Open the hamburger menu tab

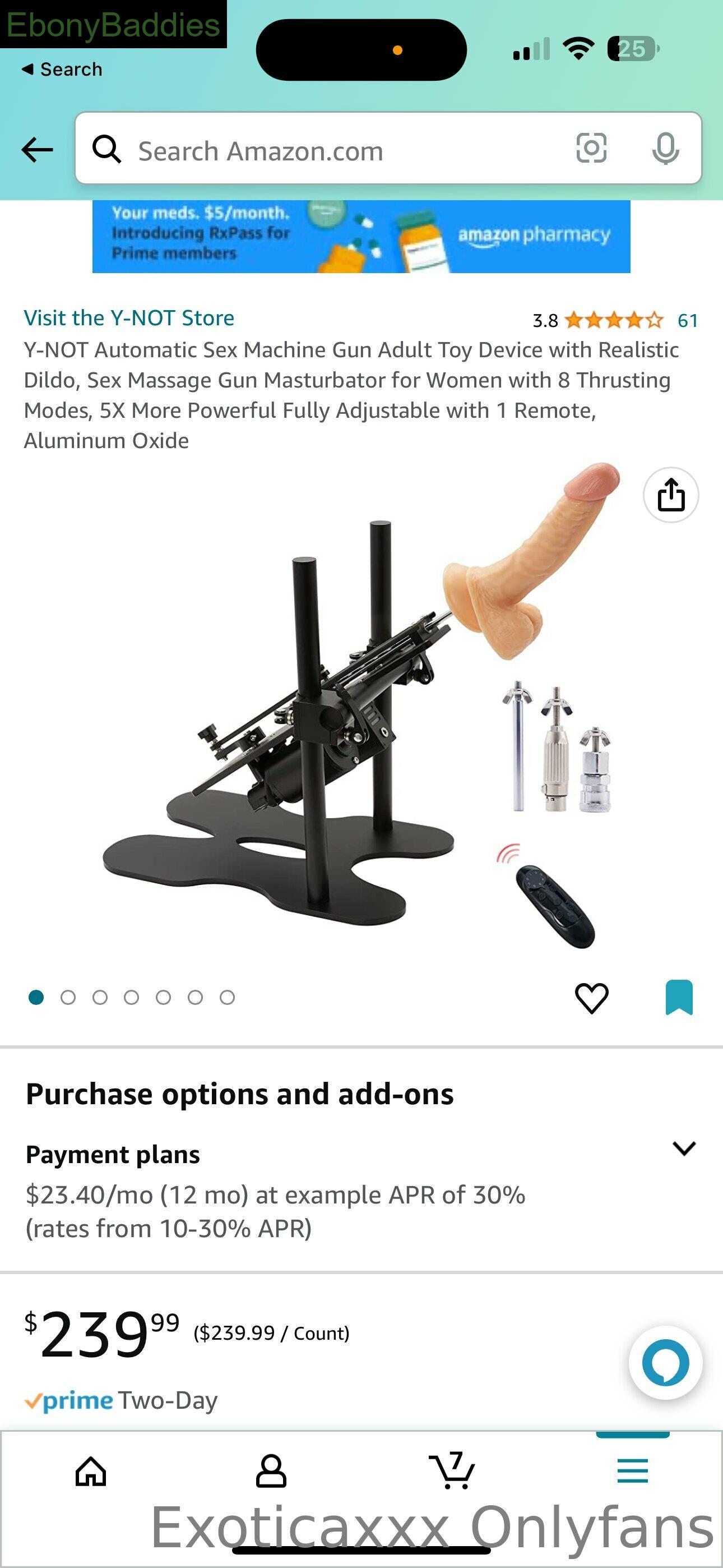tap(632, 1472)
